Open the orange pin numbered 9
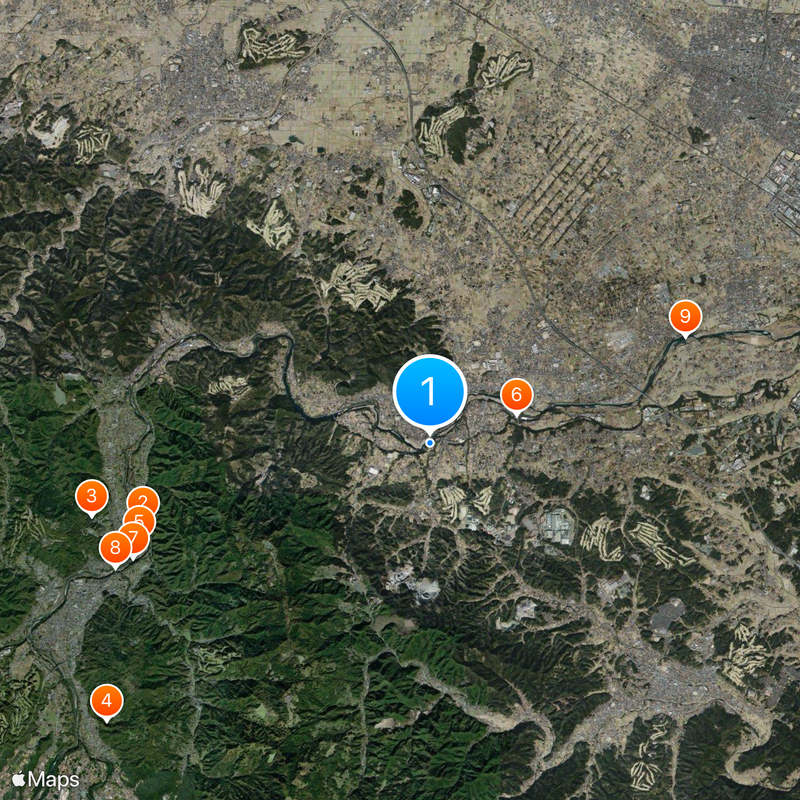The height and width of the screenshot is (800, 800). click(x=685, y=316)
